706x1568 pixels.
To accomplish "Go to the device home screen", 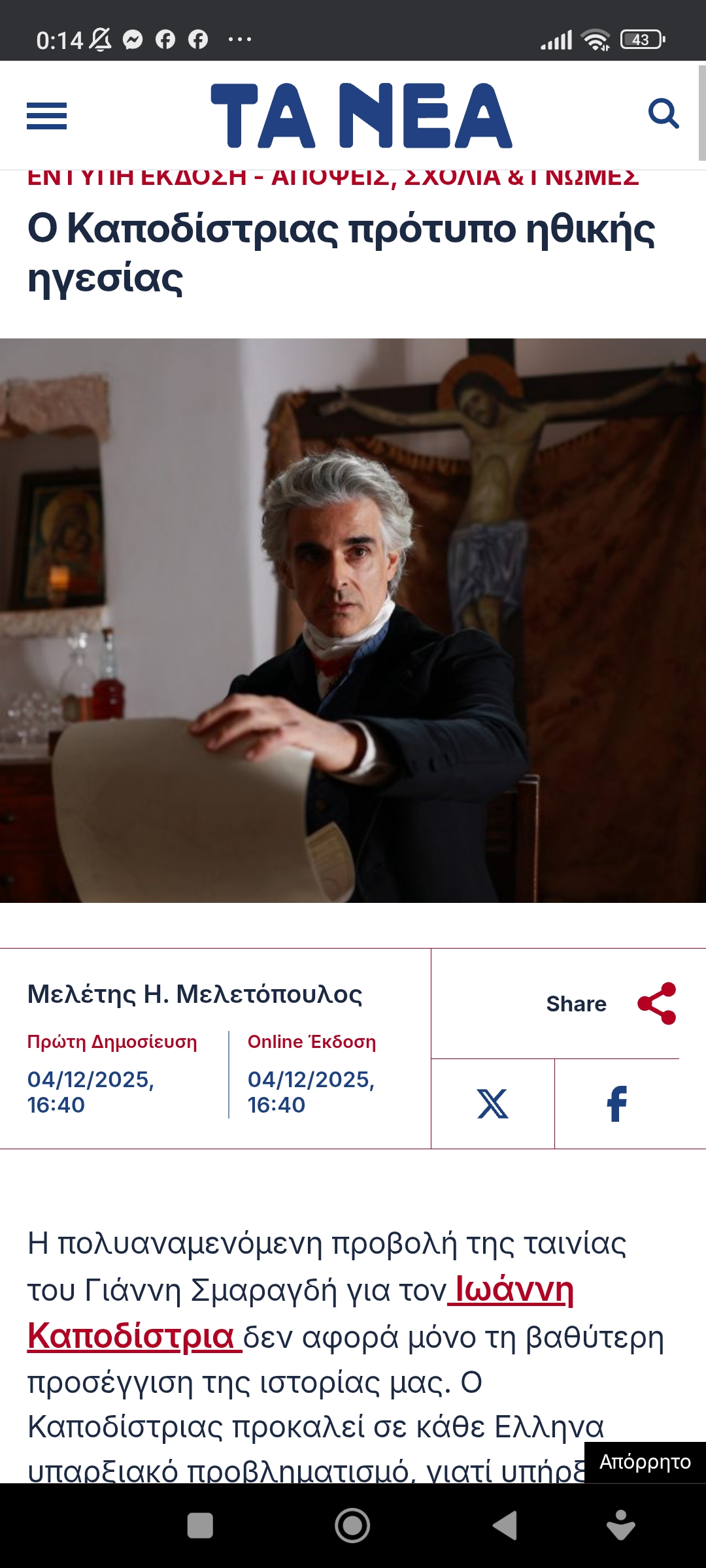I will coord(352,1526).
